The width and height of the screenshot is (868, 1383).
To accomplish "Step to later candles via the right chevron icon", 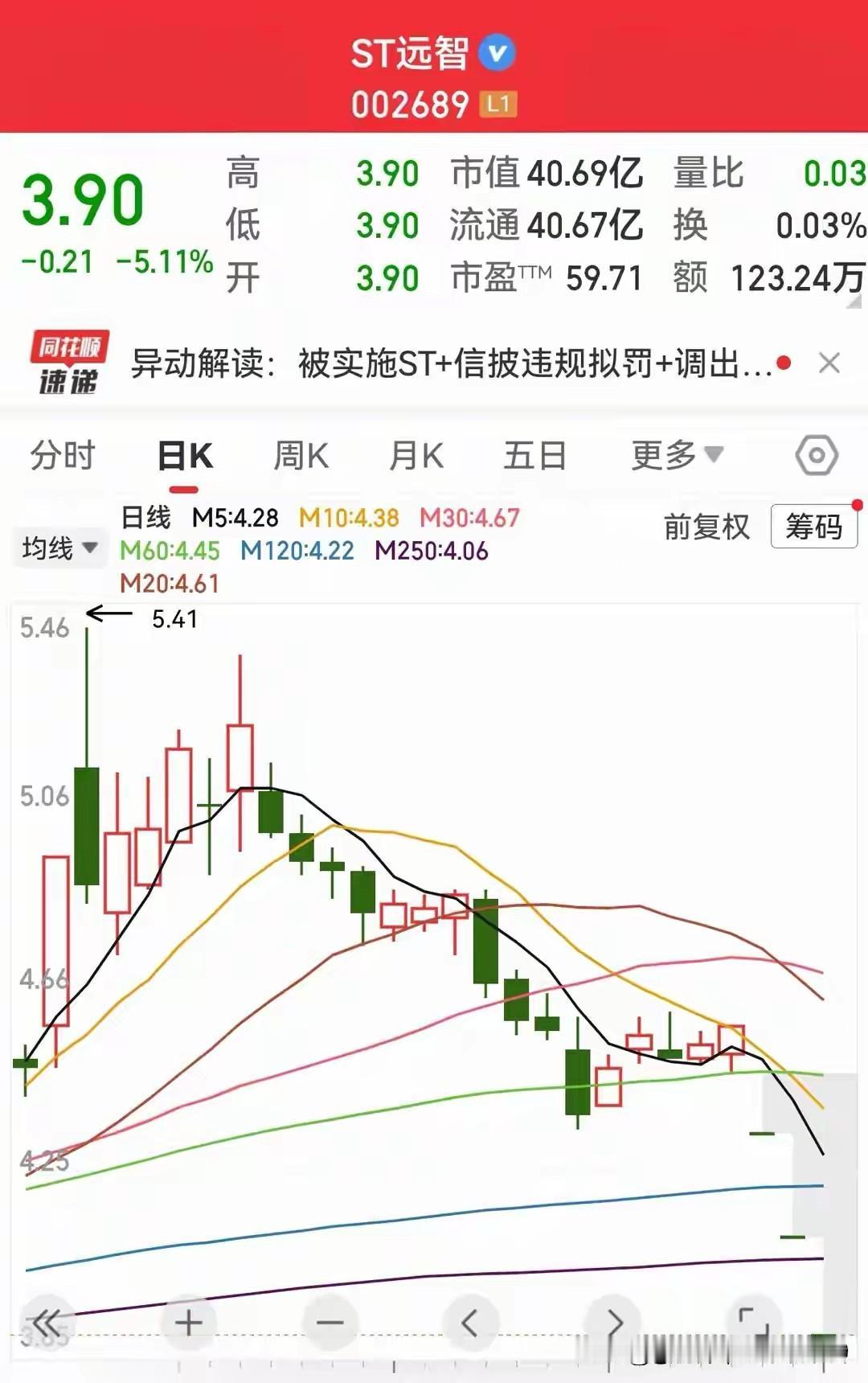I will pyautogui.click(x=615, y=1319).
